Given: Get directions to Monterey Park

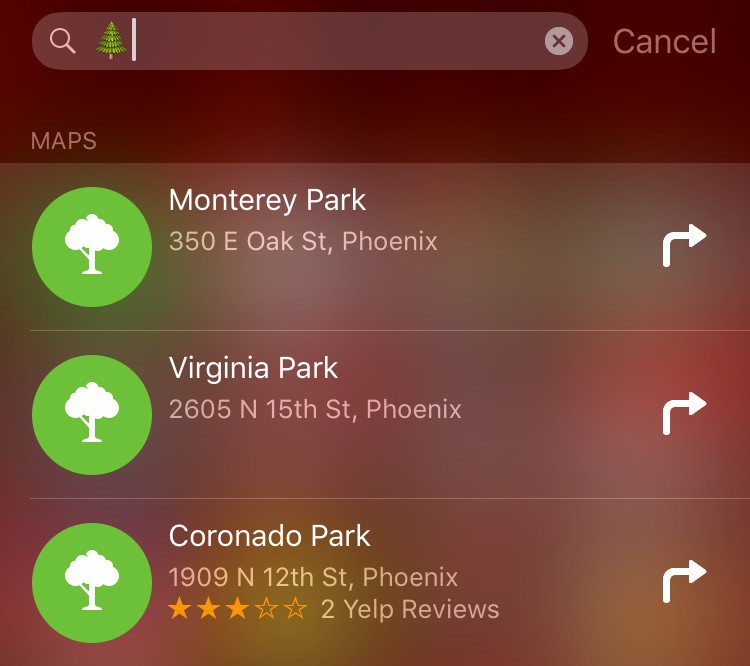Looking at the screenshot, I should point(684,246).
